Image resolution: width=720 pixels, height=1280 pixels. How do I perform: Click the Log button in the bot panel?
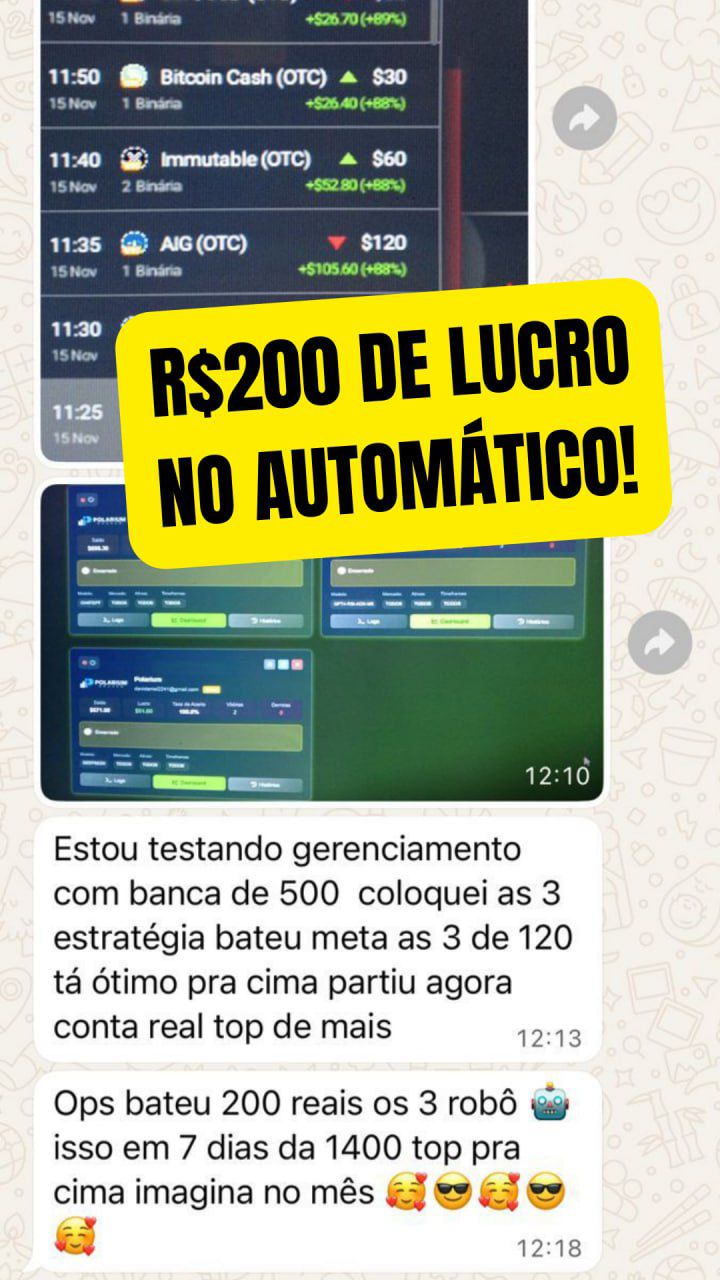point(114,779)
